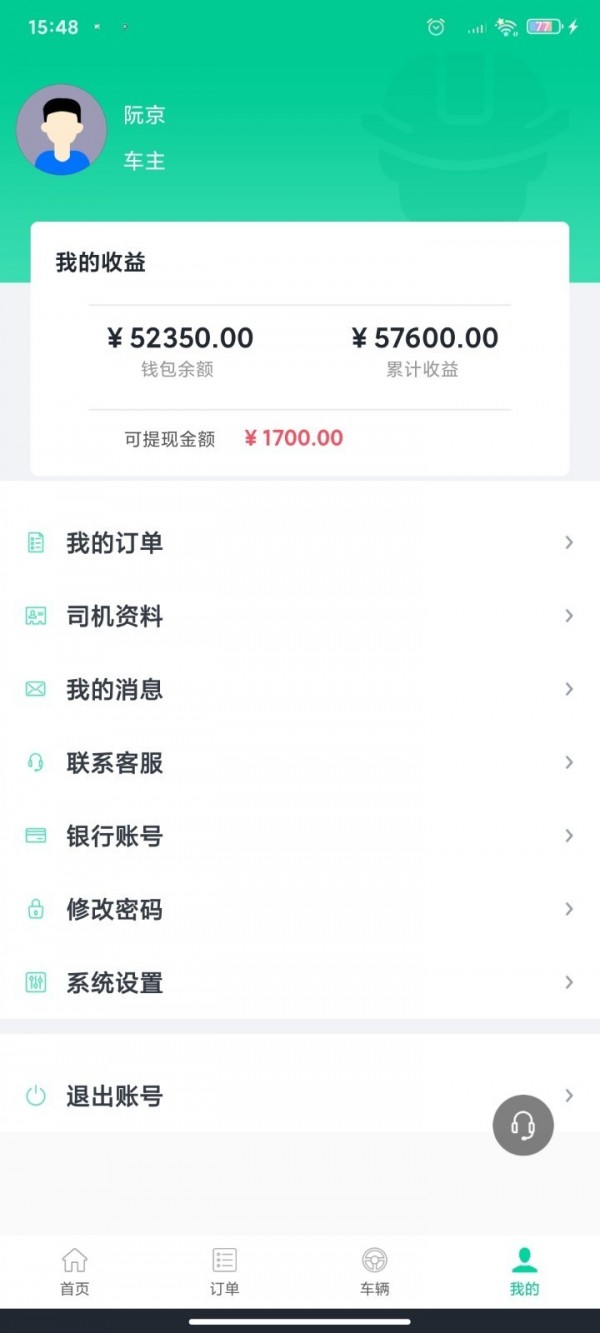Screen dimensions: 600x1333
Task: Select the 我的 tab
Action: click(525, 1272)
